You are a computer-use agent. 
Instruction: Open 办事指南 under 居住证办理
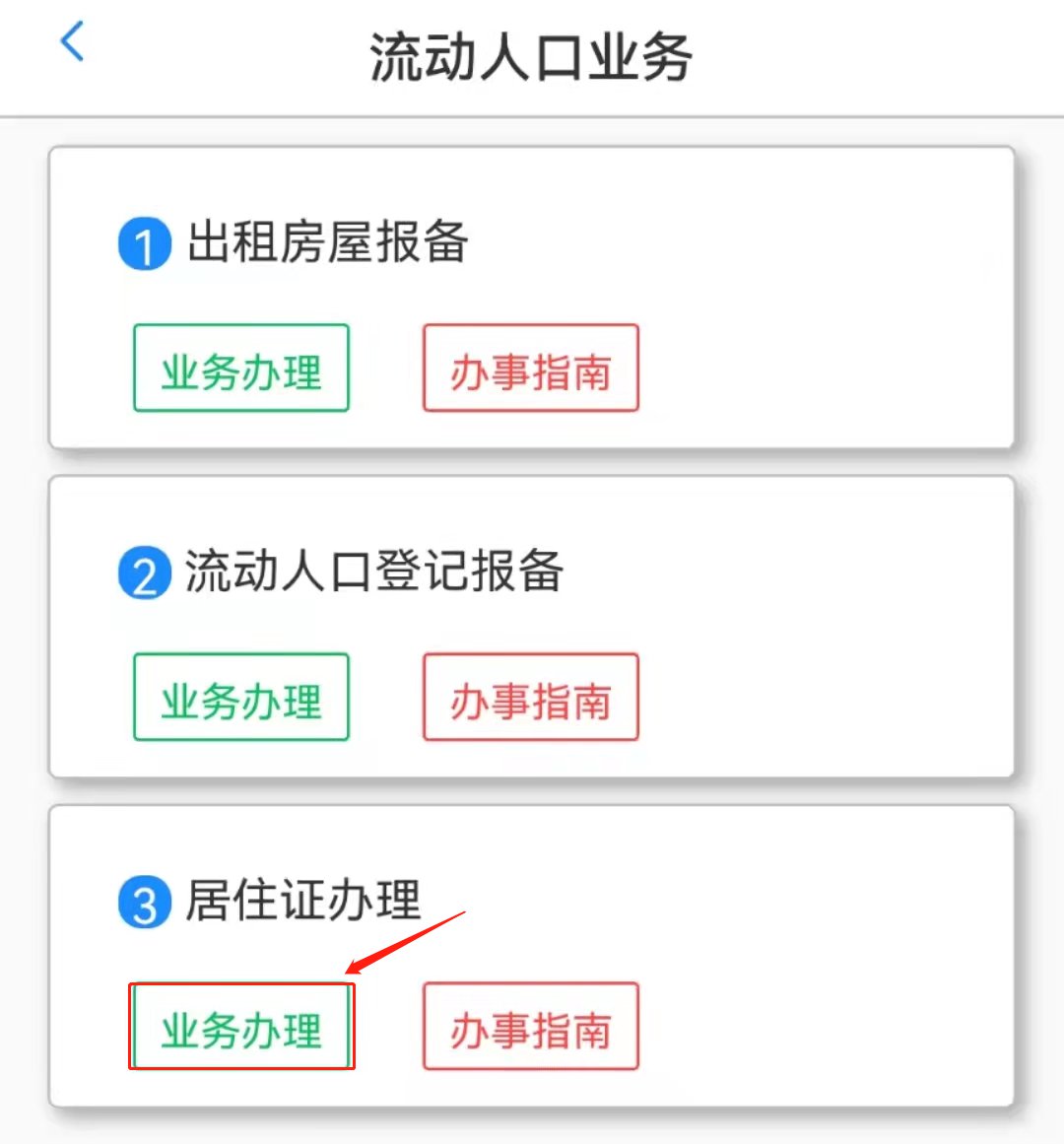tap(531, 1027)
